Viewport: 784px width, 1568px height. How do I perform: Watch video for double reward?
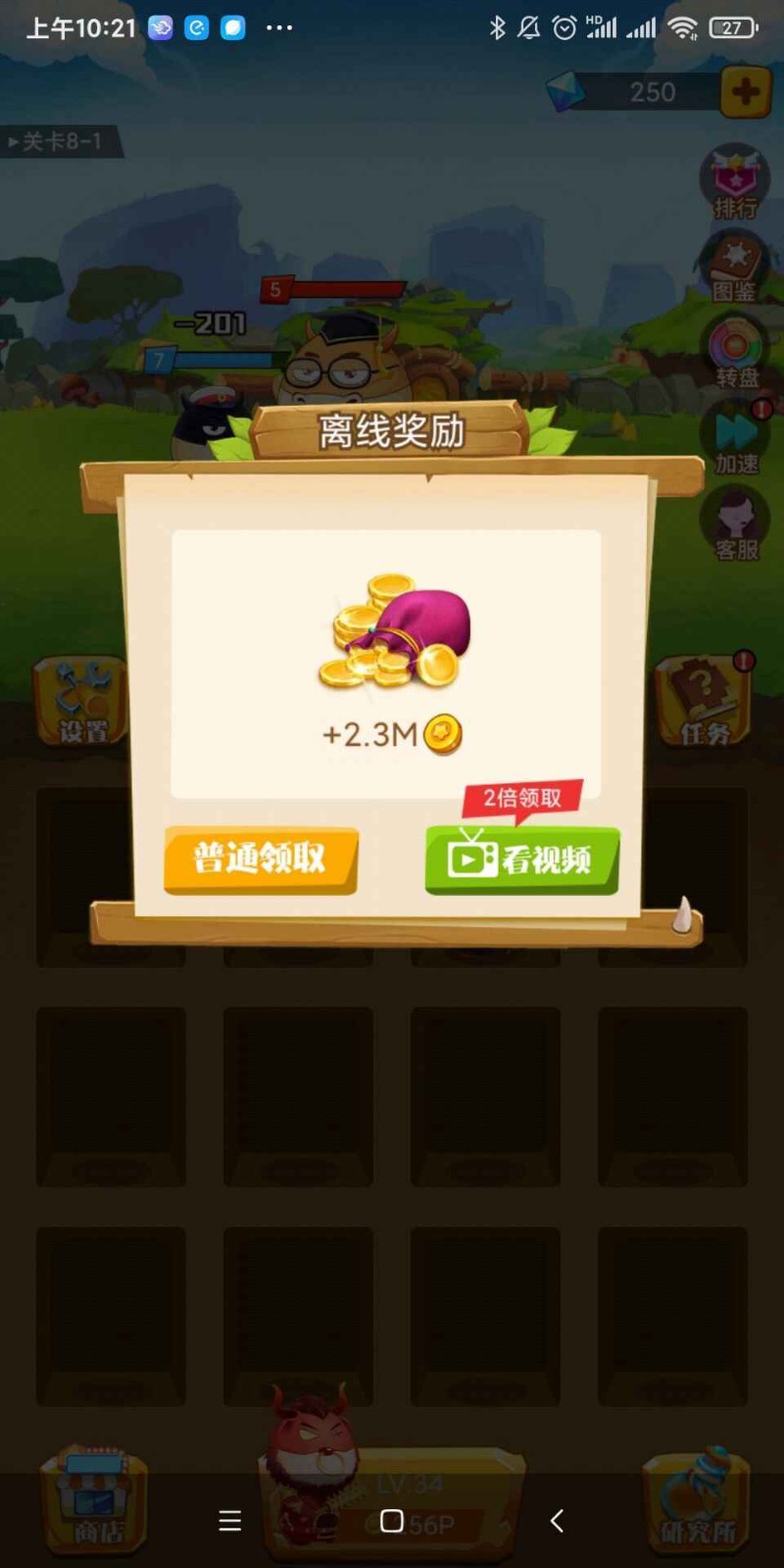[521, 859]
